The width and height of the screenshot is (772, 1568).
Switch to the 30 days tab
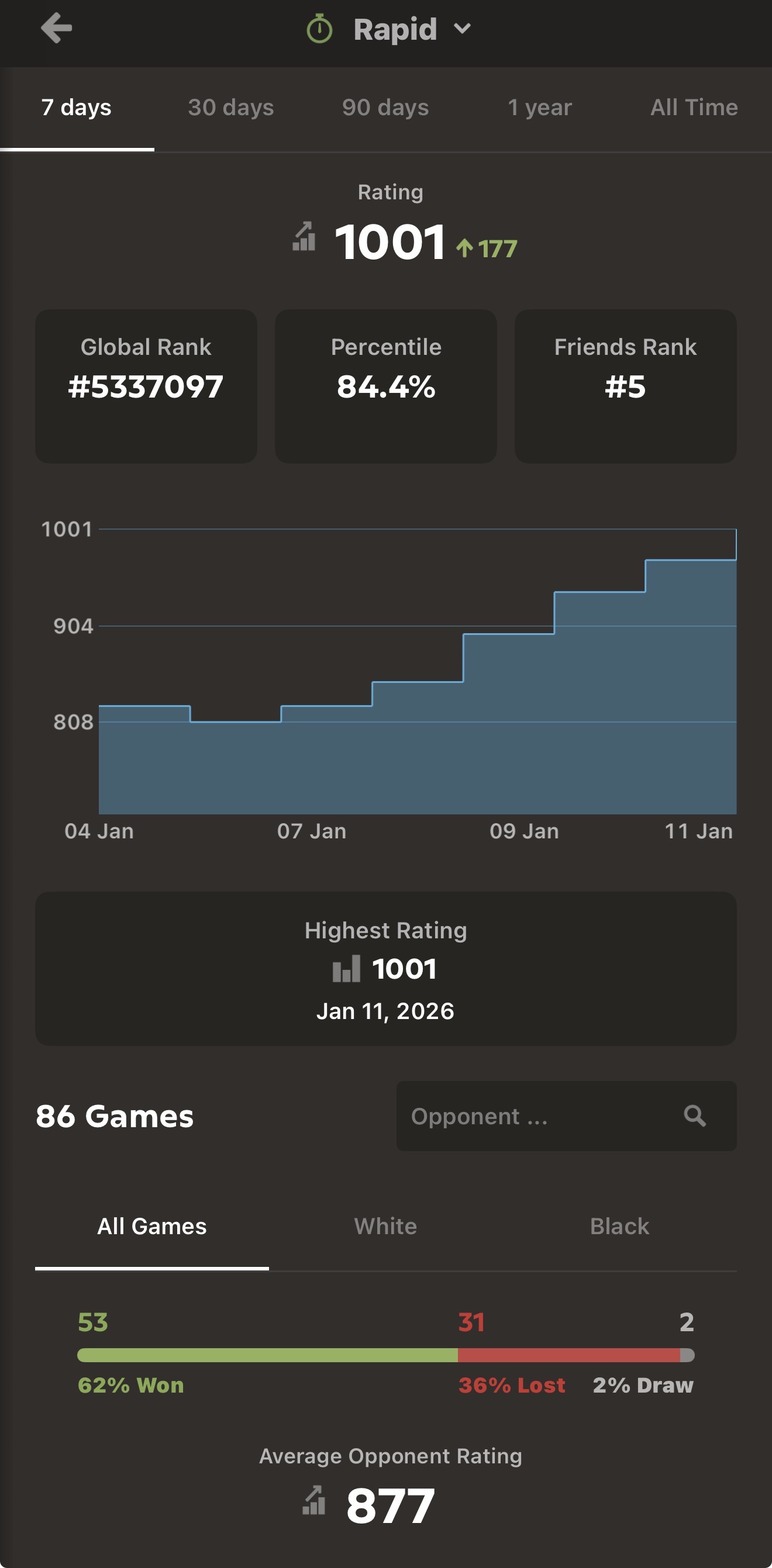pos(231,108)
